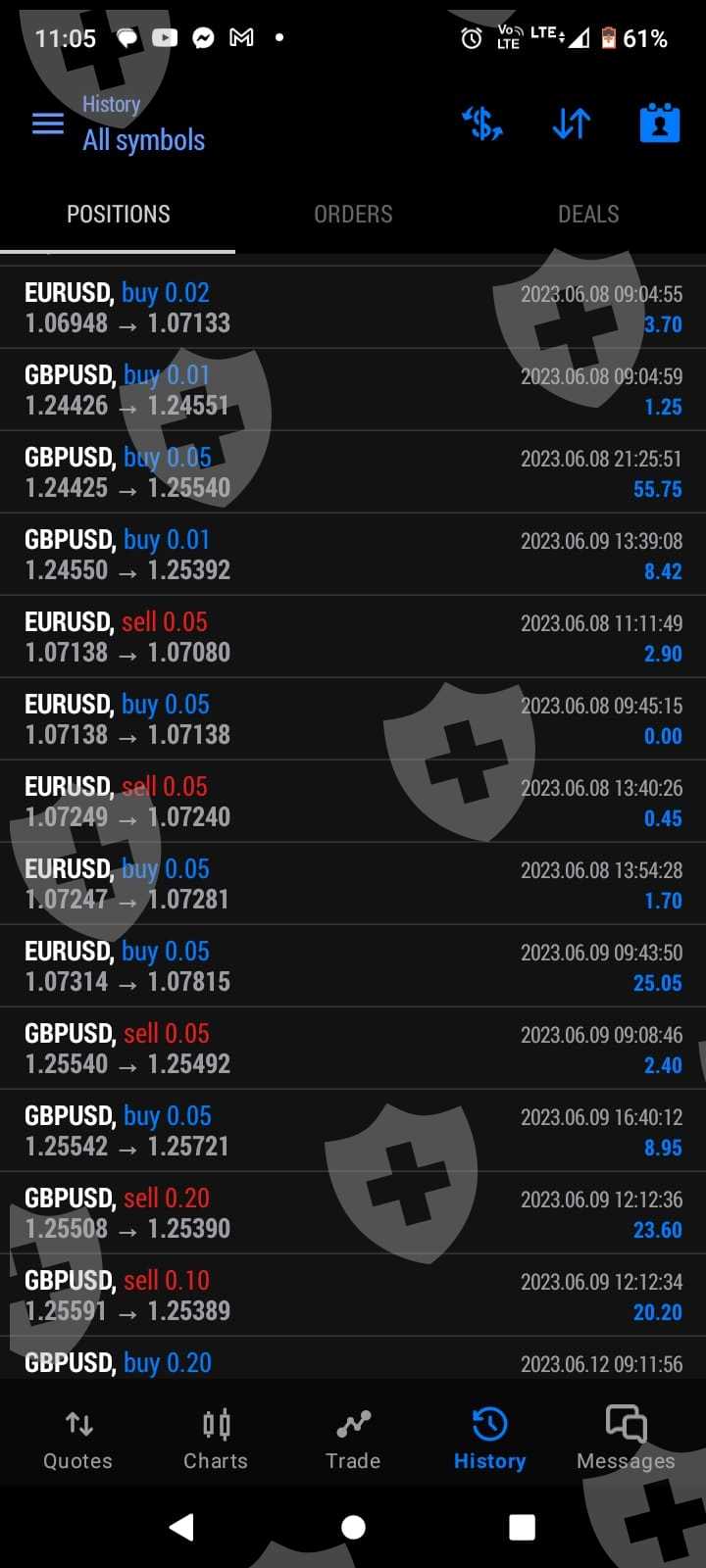The width and height of the screenshot is (706, 1568).
Task: Open GBPUSD sell 0.20 position details
Action: (x=353, y=1213)
